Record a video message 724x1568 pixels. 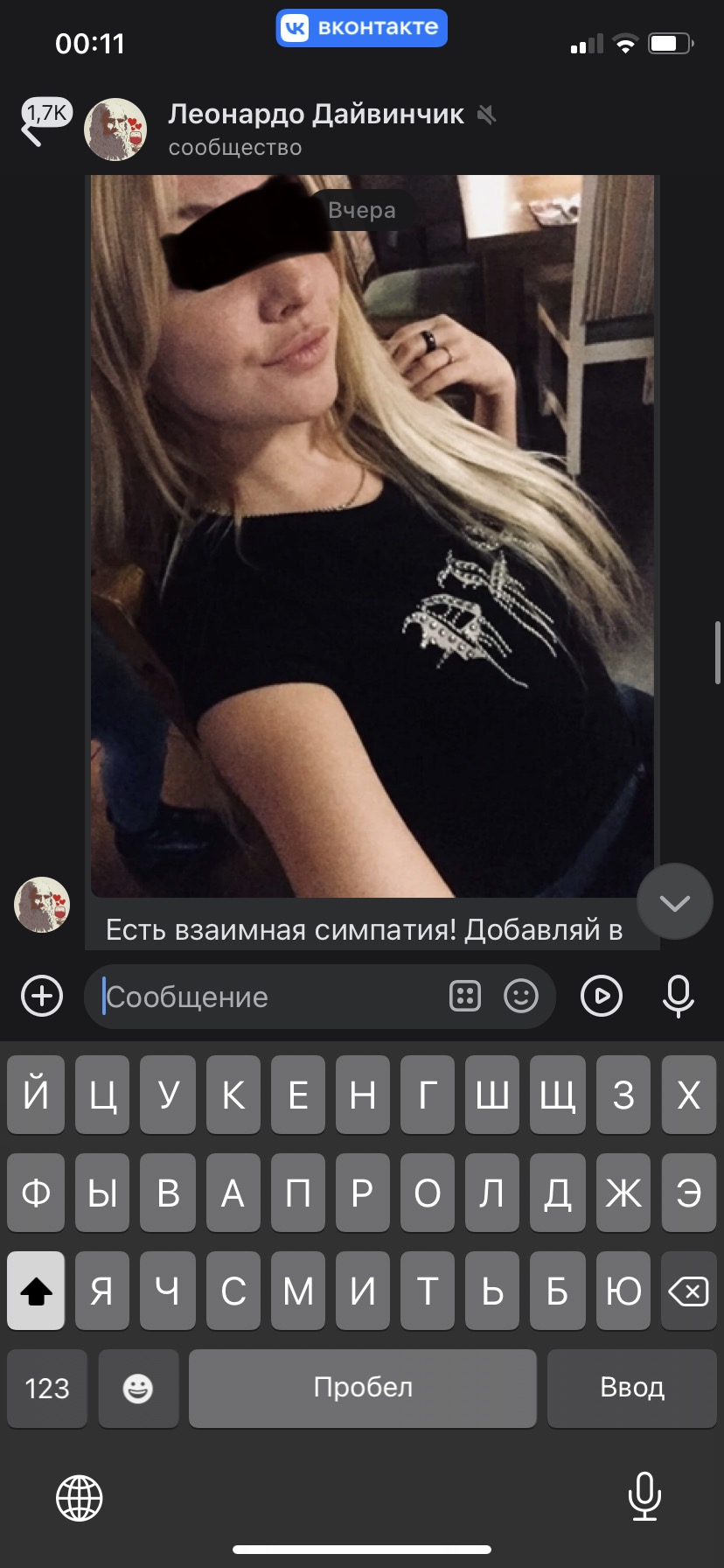(602, 996)
